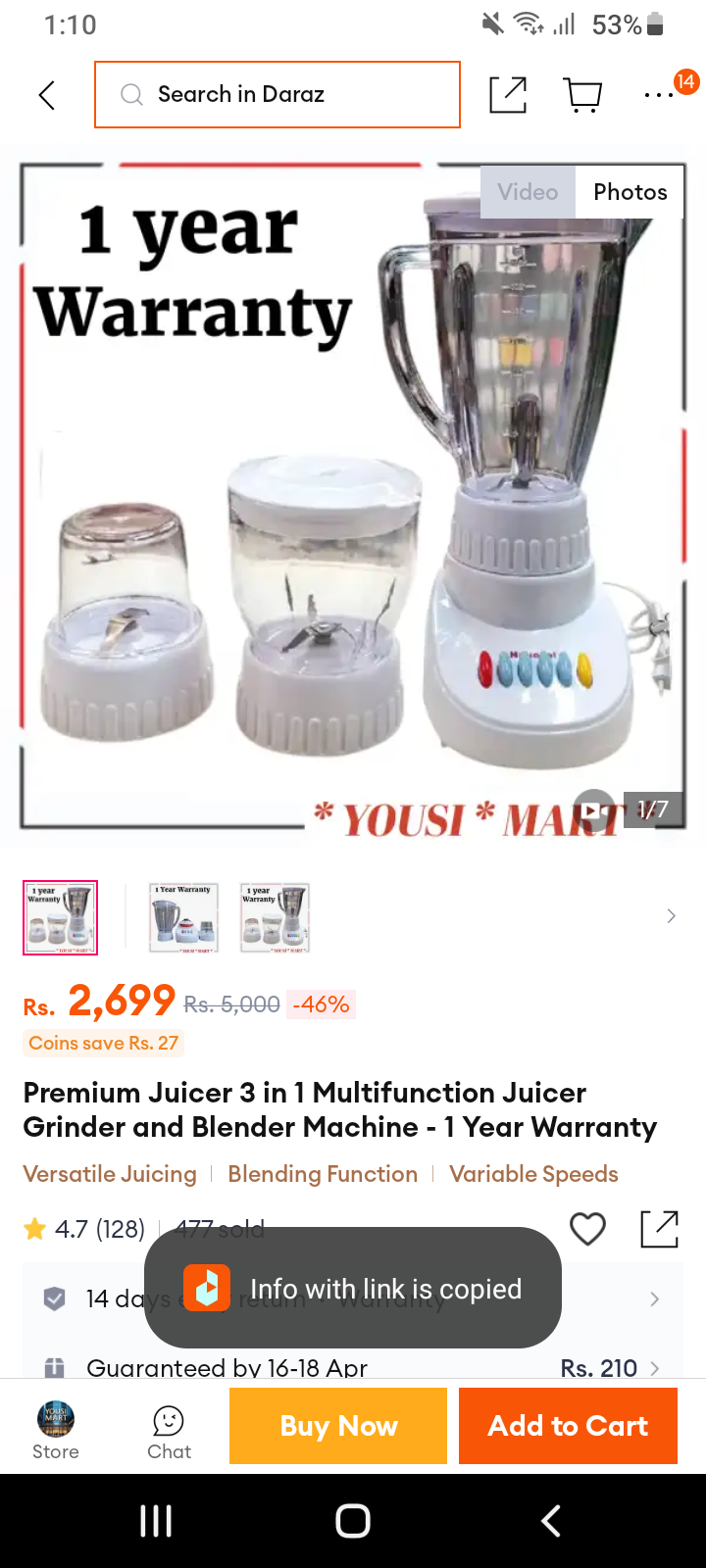Select the third product thumbnail
Image resolution: width=706 pixels, height=1568 pixels.
click(276, 917)
